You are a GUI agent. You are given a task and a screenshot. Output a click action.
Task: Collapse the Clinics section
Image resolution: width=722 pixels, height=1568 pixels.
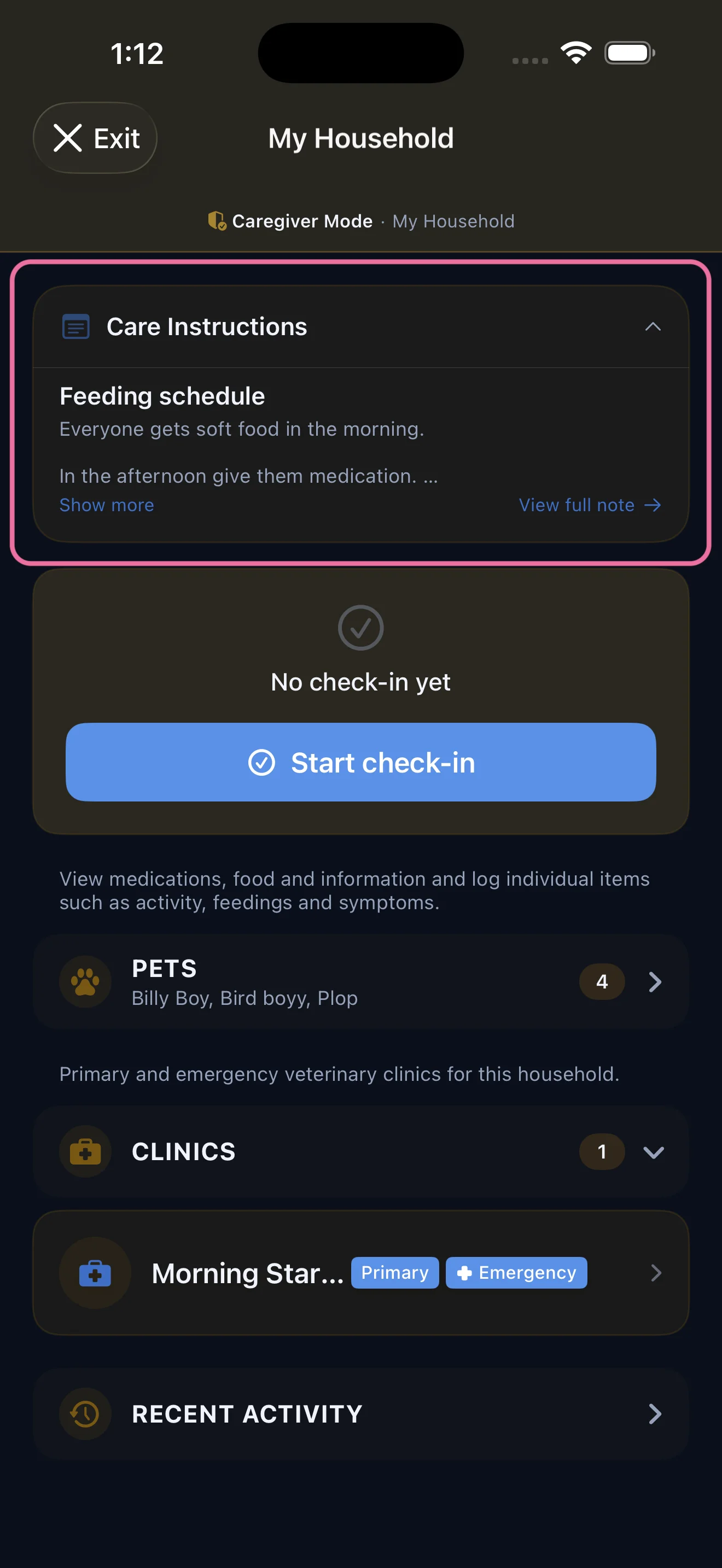653,1151
